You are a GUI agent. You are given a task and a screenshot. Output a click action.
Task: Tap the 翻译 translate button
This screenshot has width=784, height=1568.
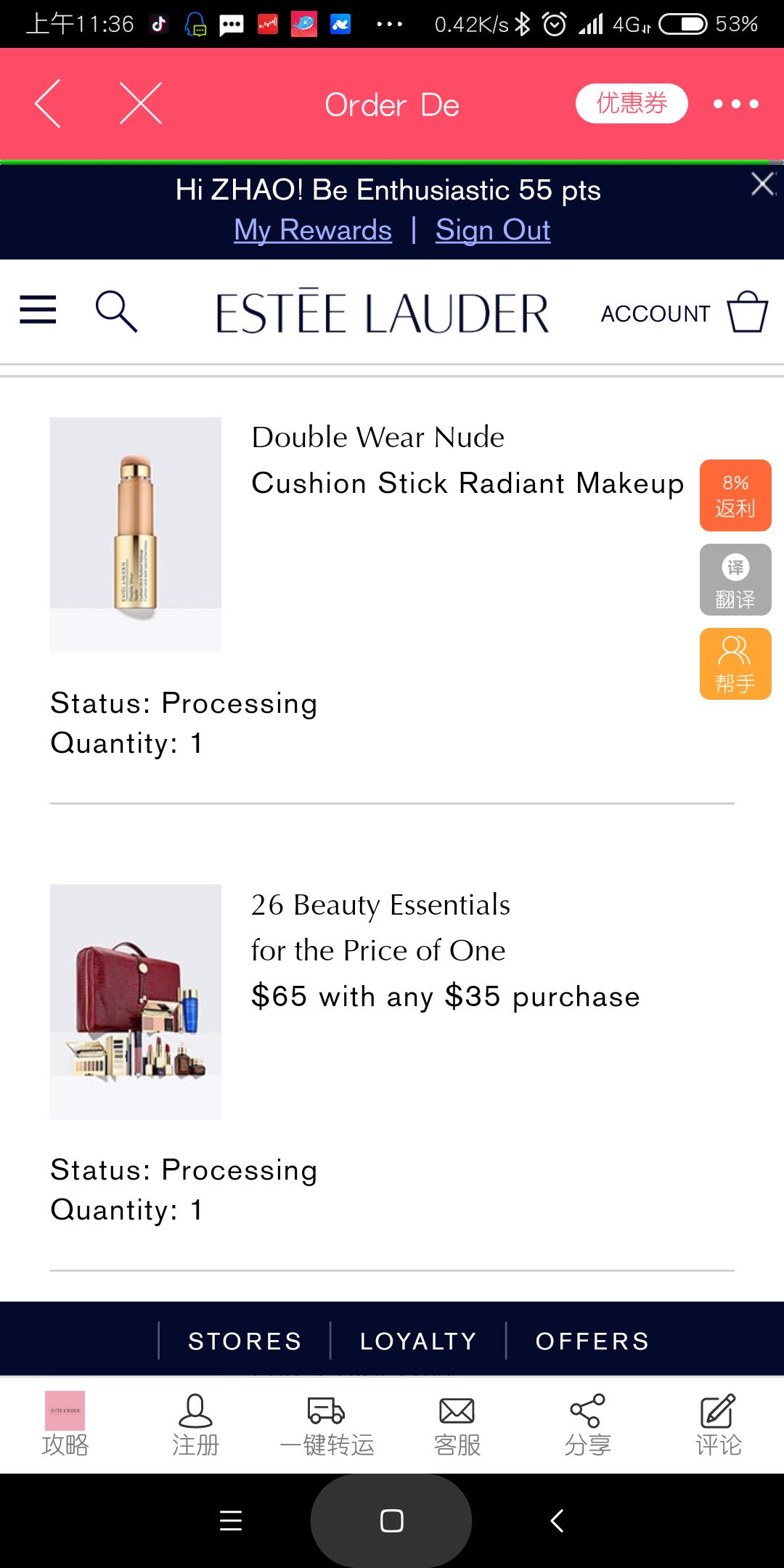[735, 580]
